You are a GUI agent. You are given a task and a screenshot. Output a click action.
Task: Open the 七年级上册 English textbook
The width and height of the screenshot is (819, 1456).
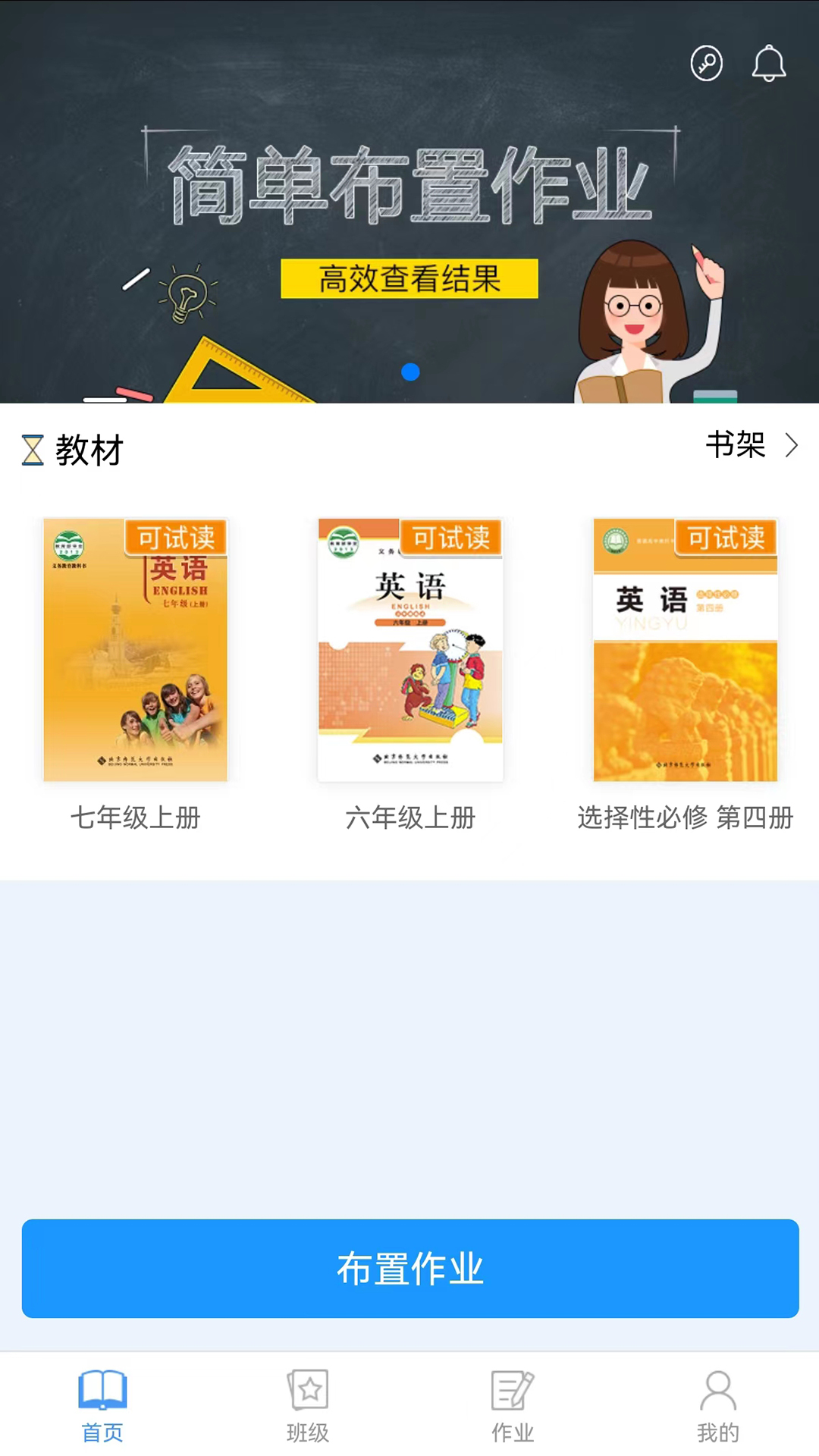pos(136,650)
